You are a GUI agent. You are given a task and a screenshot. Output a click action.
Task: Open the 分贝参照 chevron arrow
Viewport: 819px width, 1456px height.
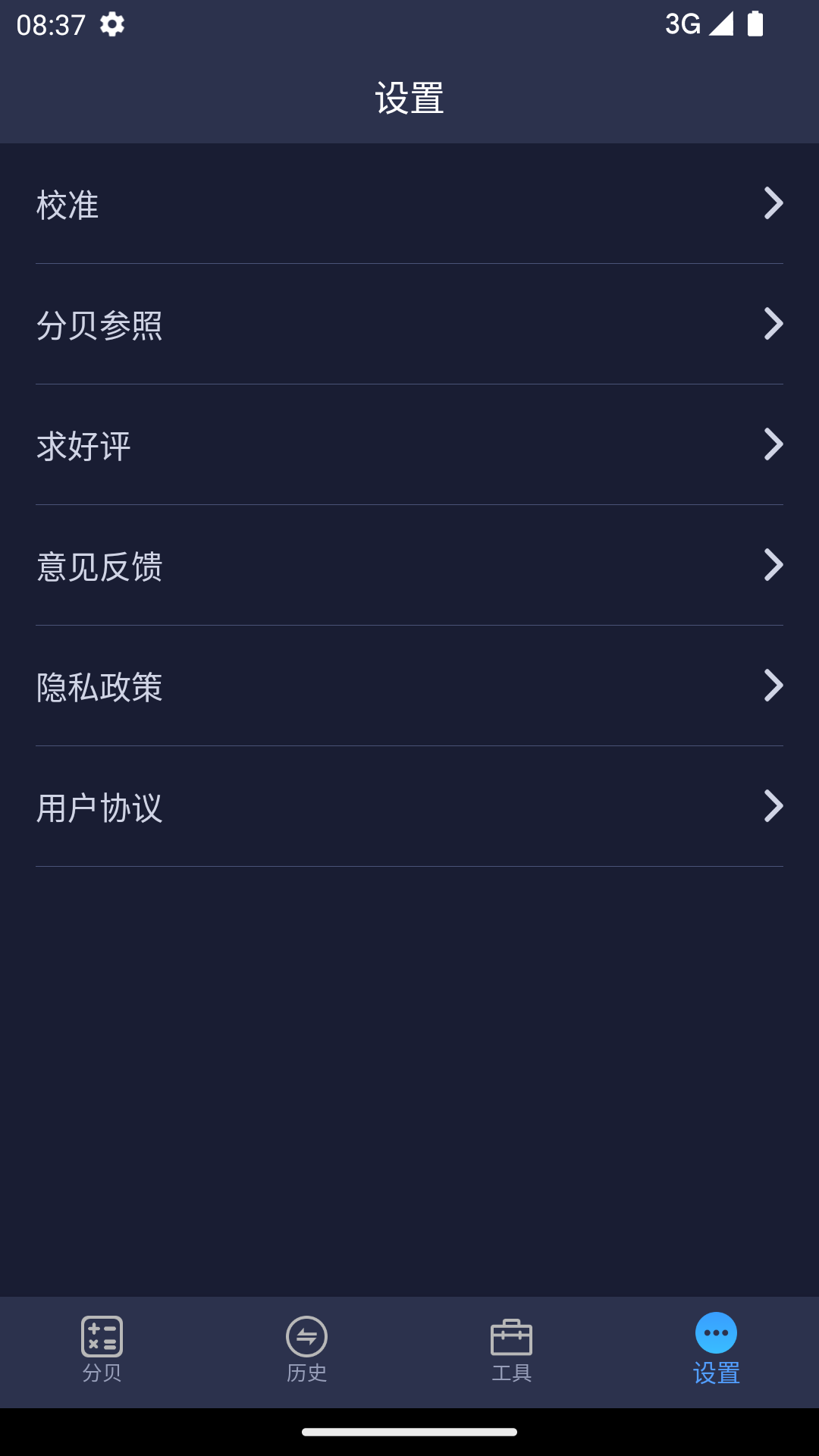coord(774,324)
